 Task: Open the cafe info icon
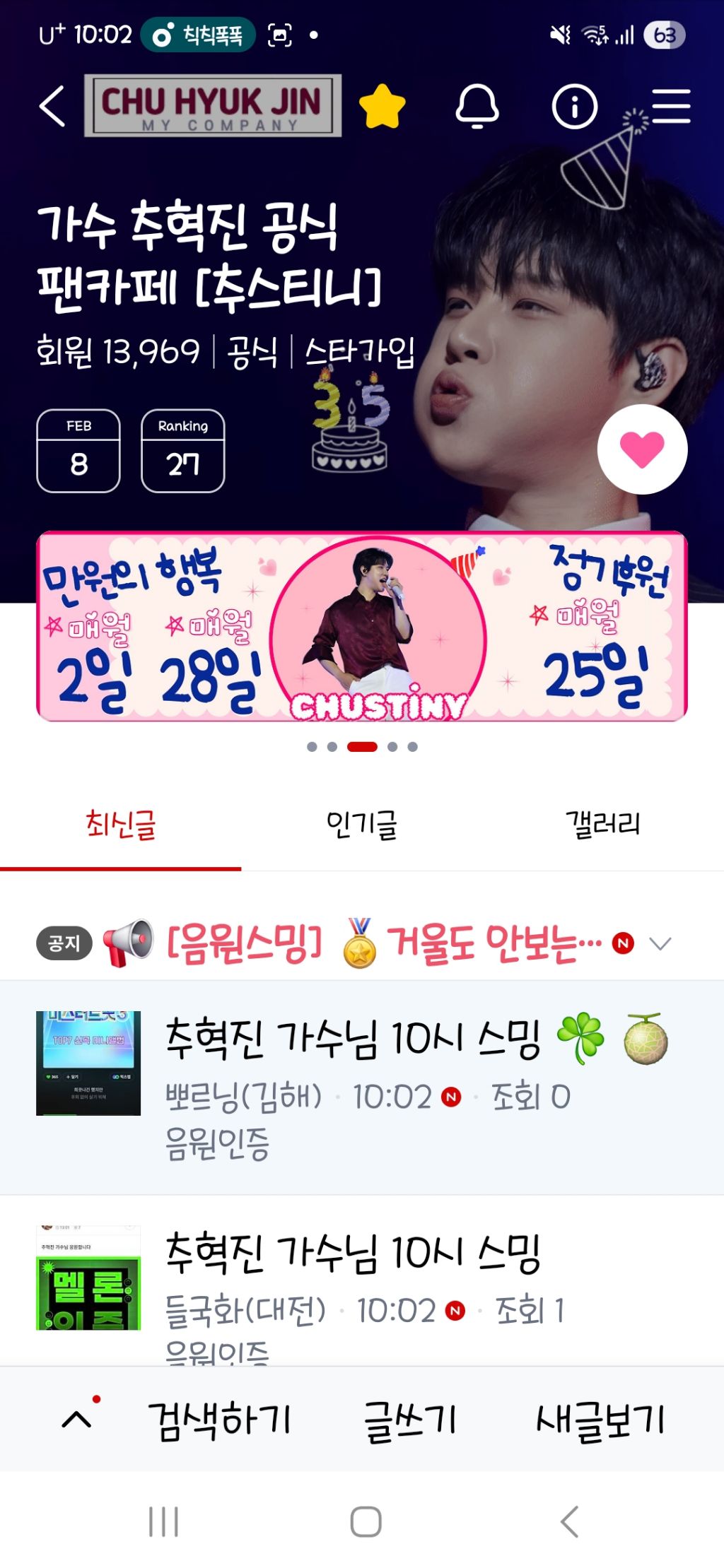pos(574,107)
